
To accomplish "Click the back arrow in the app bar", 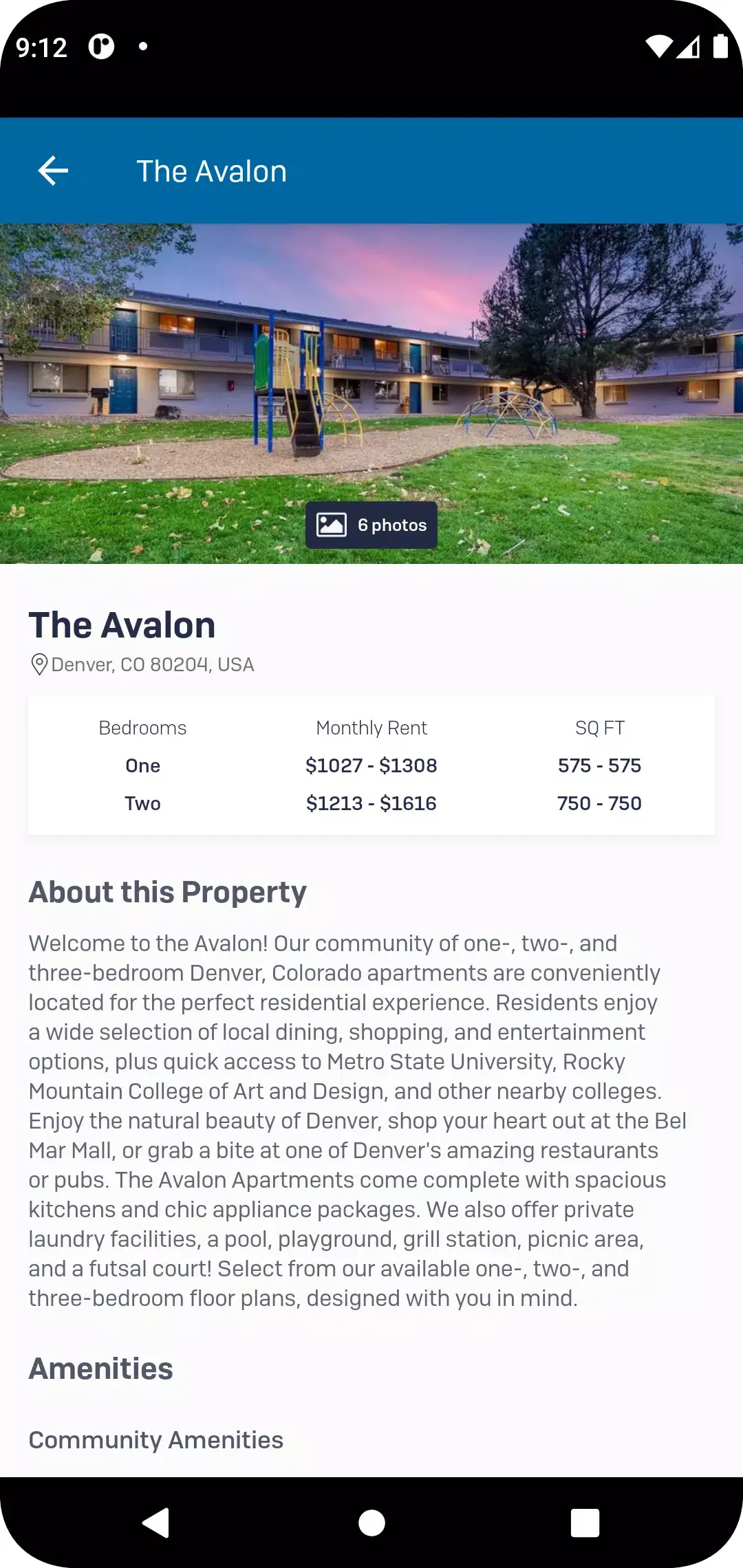I will pos(52,170).
